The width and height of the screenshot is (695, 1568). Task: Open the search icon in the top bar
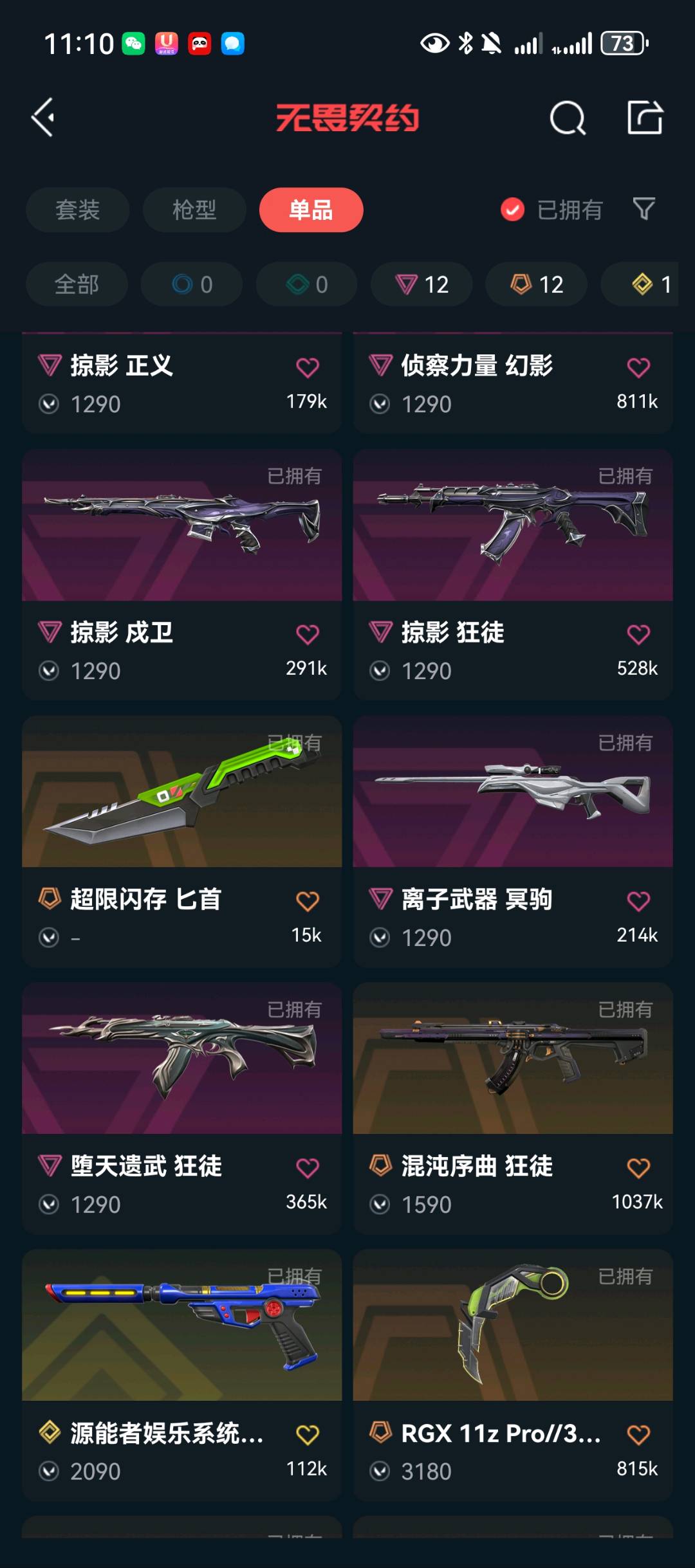click(x=568, y=118)
